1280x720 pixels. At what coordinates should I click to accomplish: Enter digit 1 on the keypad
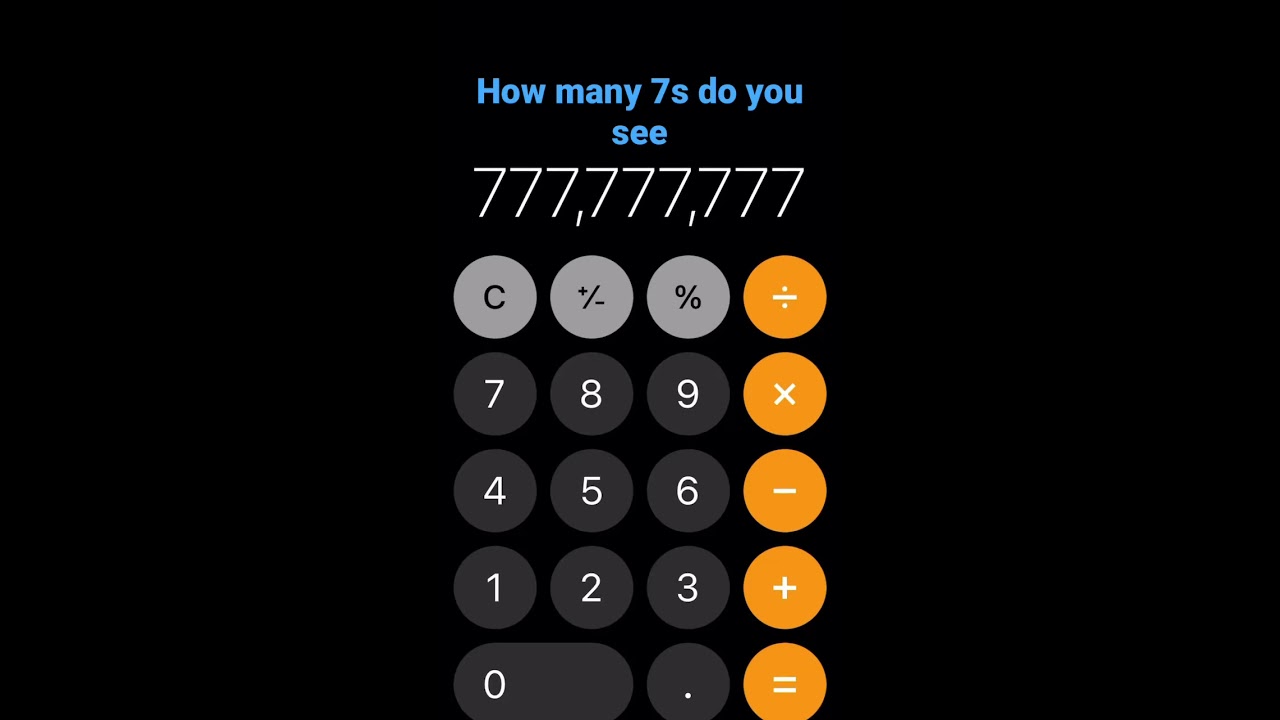click(495, 588)
